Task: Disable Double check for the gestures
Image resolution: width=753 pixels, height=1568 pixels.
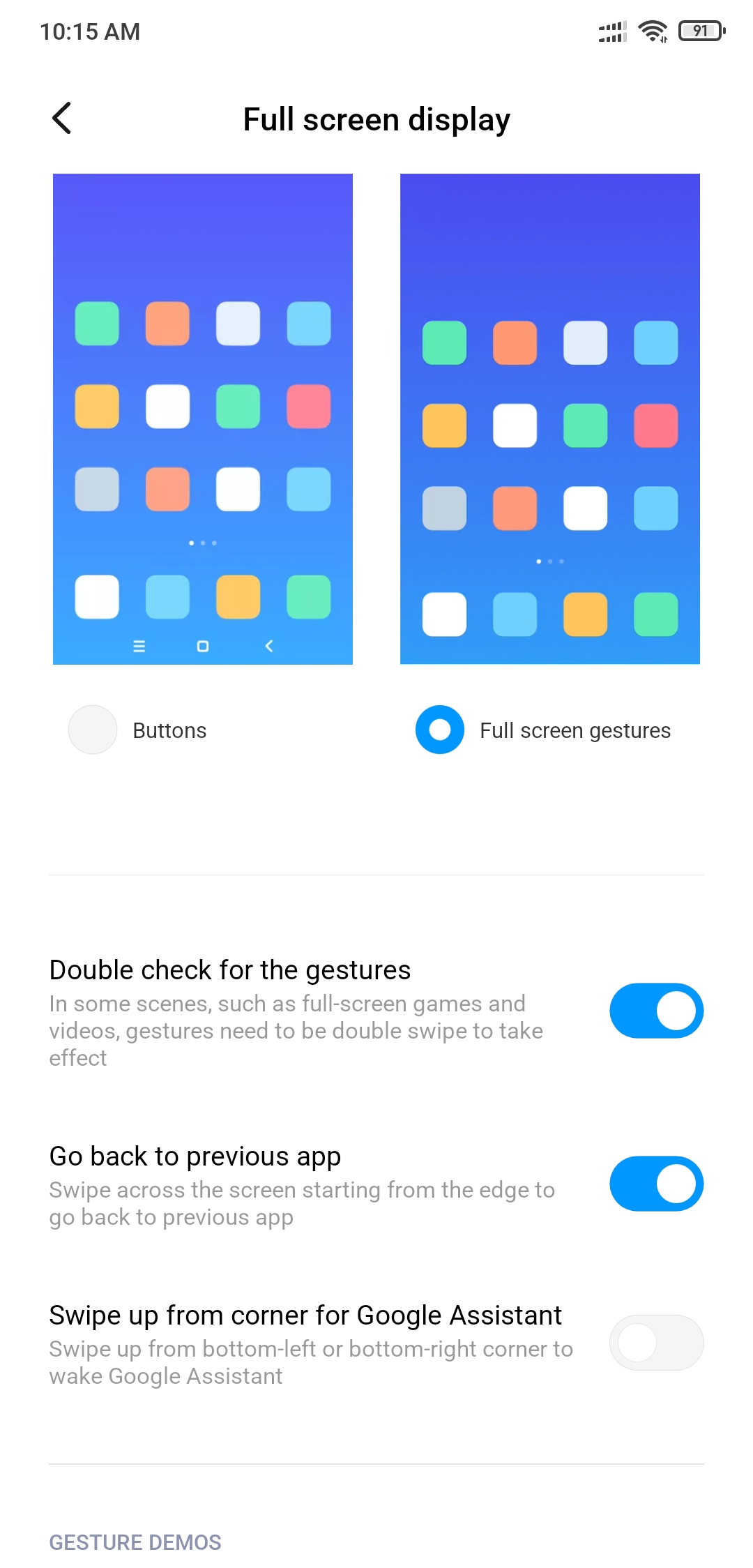Action: tap(656, 1011)
